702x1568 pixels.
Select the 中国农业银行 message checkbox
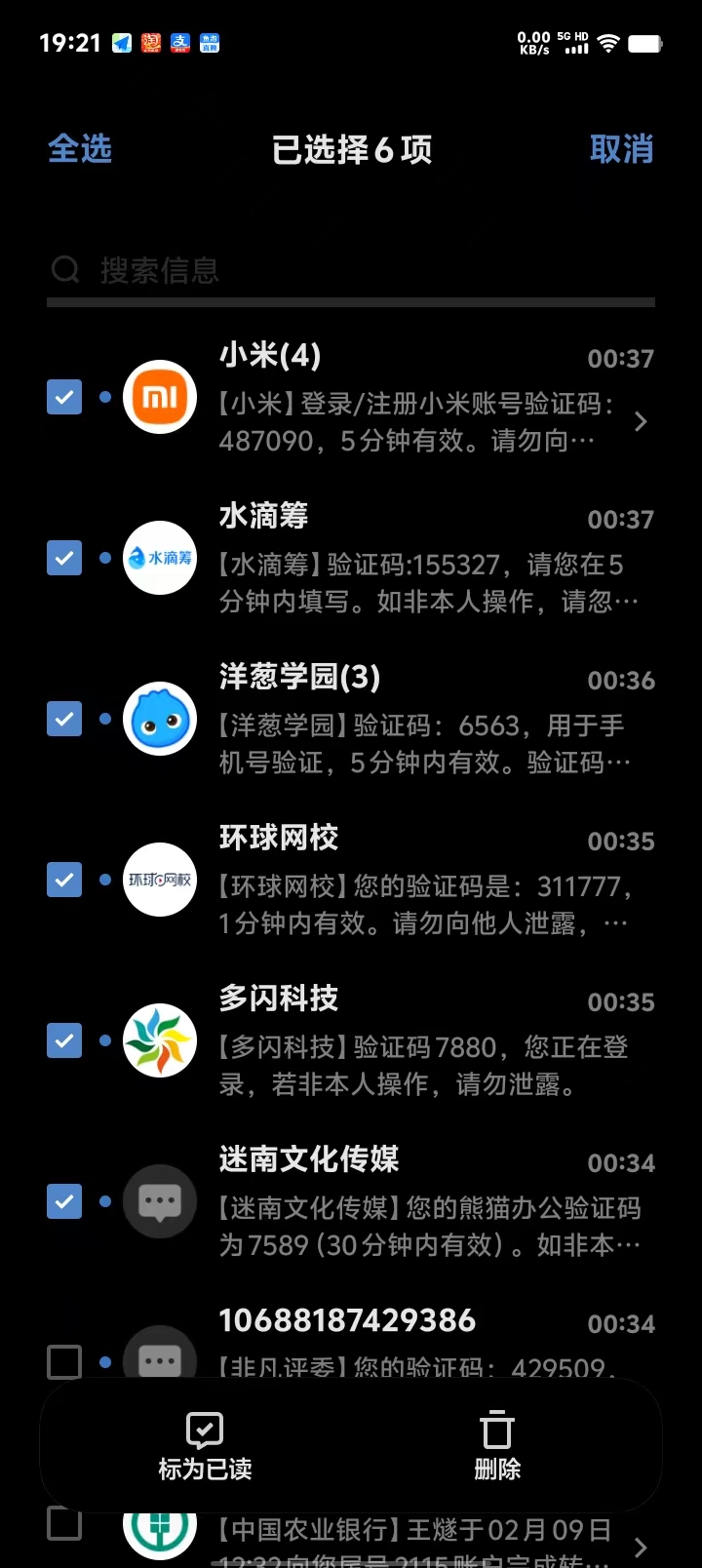(x=64, y=1524)
